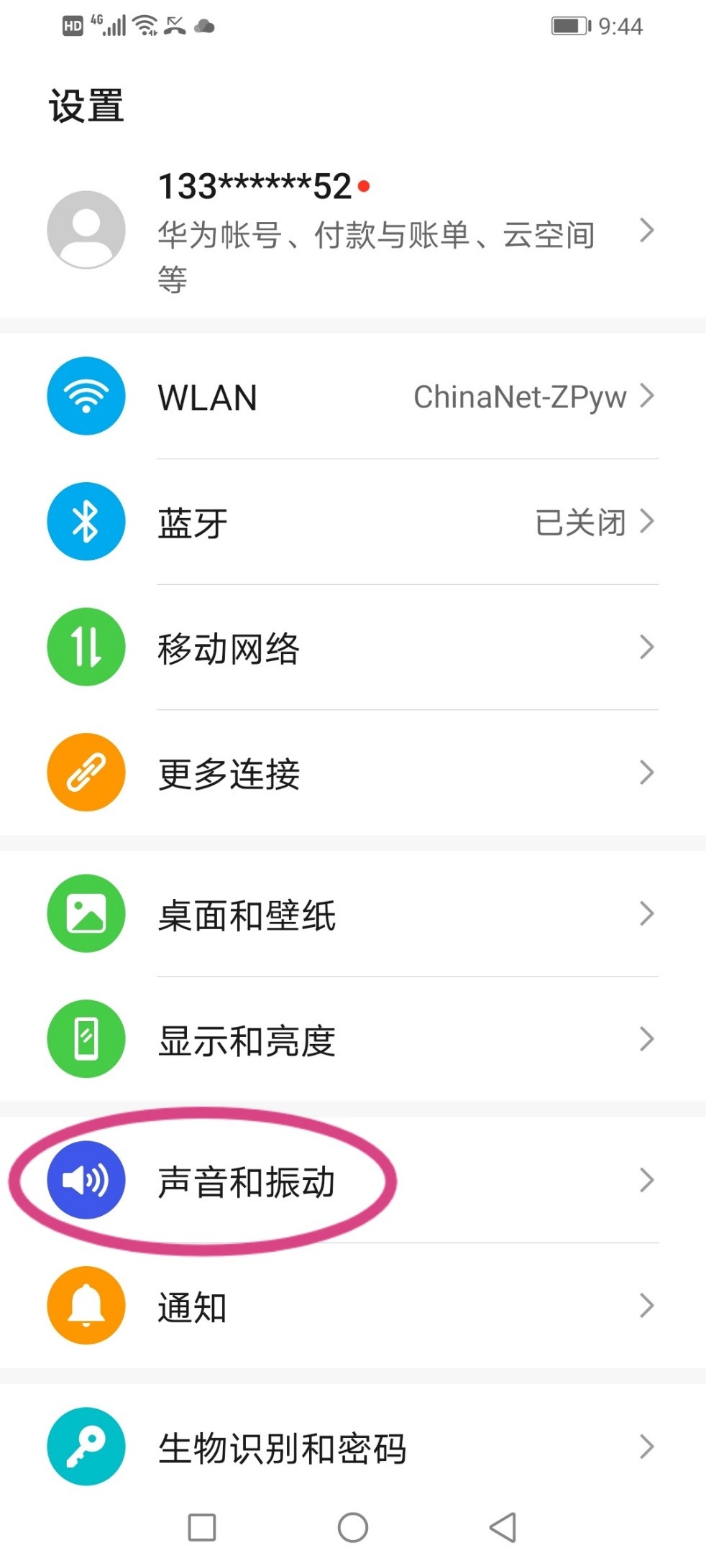Image resolution: width=706 pixels, height=1568 pixels.
Task: Tap the recent apps square button
Action: tap(202, 1527)
